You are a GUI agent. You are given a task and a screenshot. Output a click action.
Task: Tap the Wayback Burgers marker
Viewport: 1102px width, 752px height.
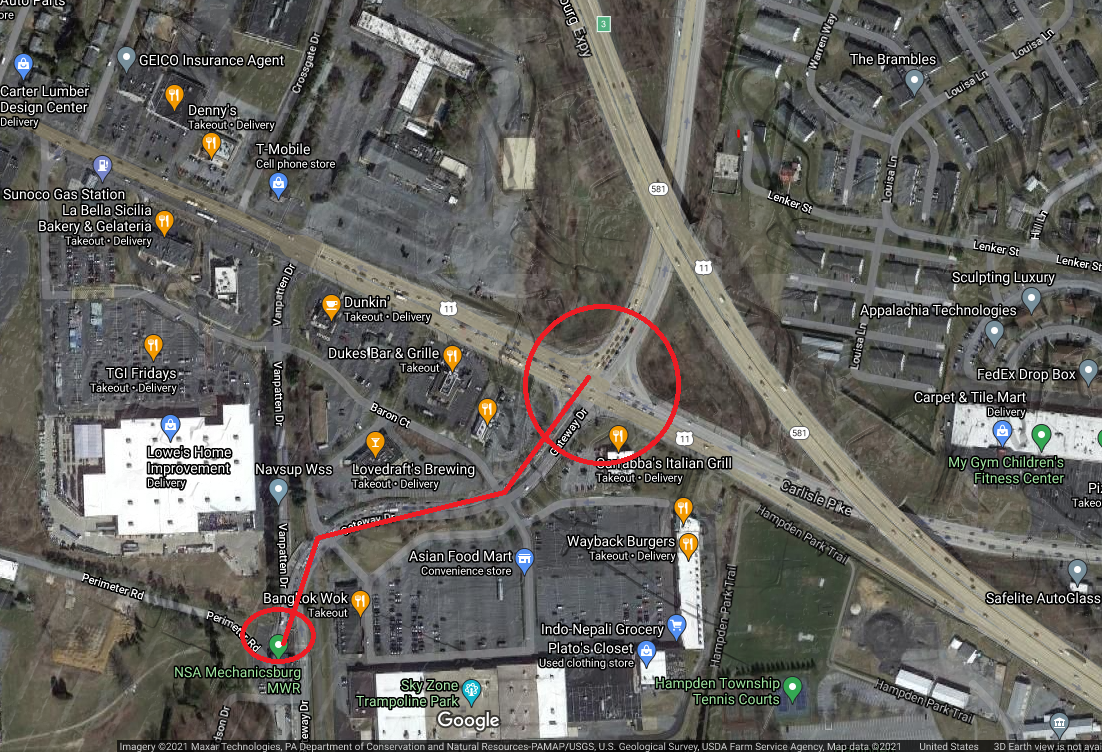pyautogui.click(x=688, y=545)
